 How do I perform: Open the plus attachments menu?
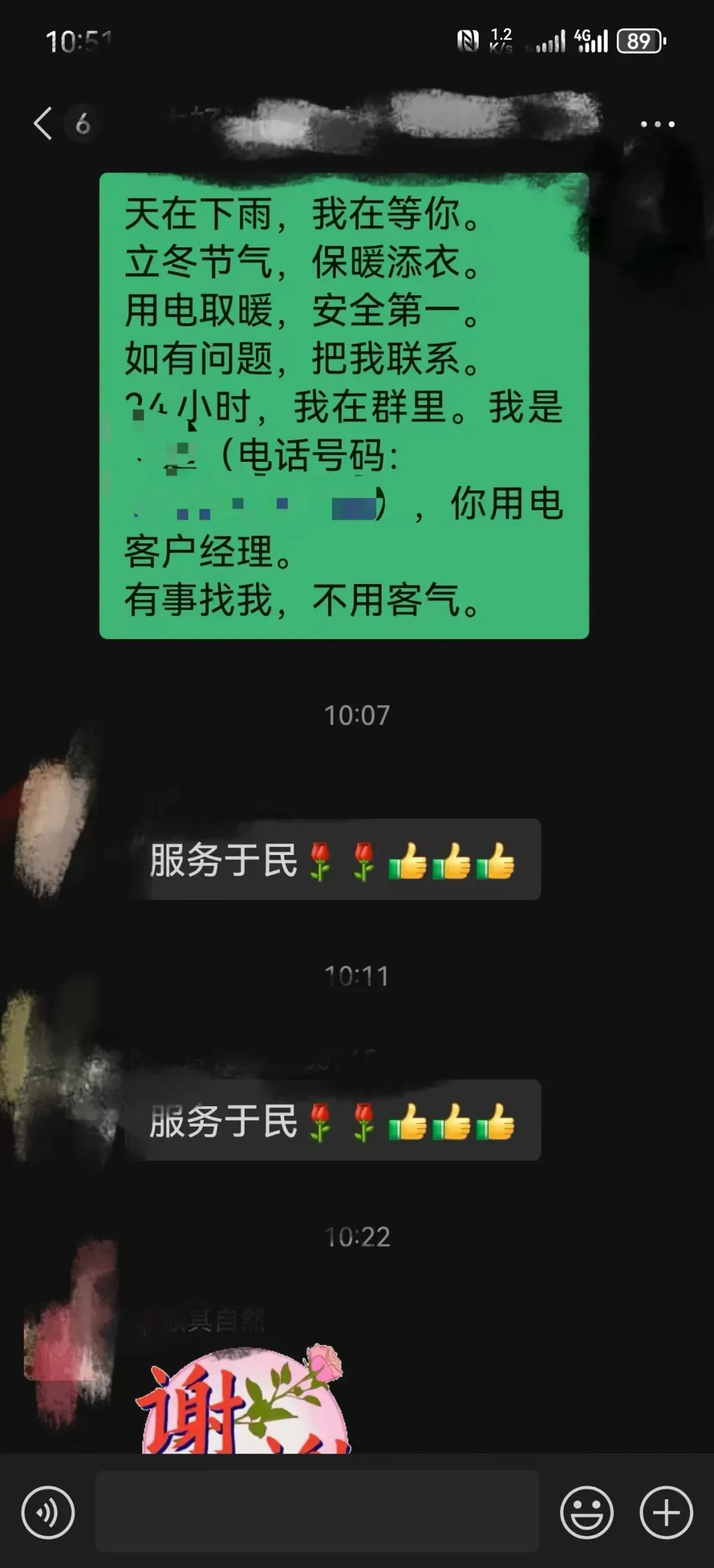[x=666, y=1512]
